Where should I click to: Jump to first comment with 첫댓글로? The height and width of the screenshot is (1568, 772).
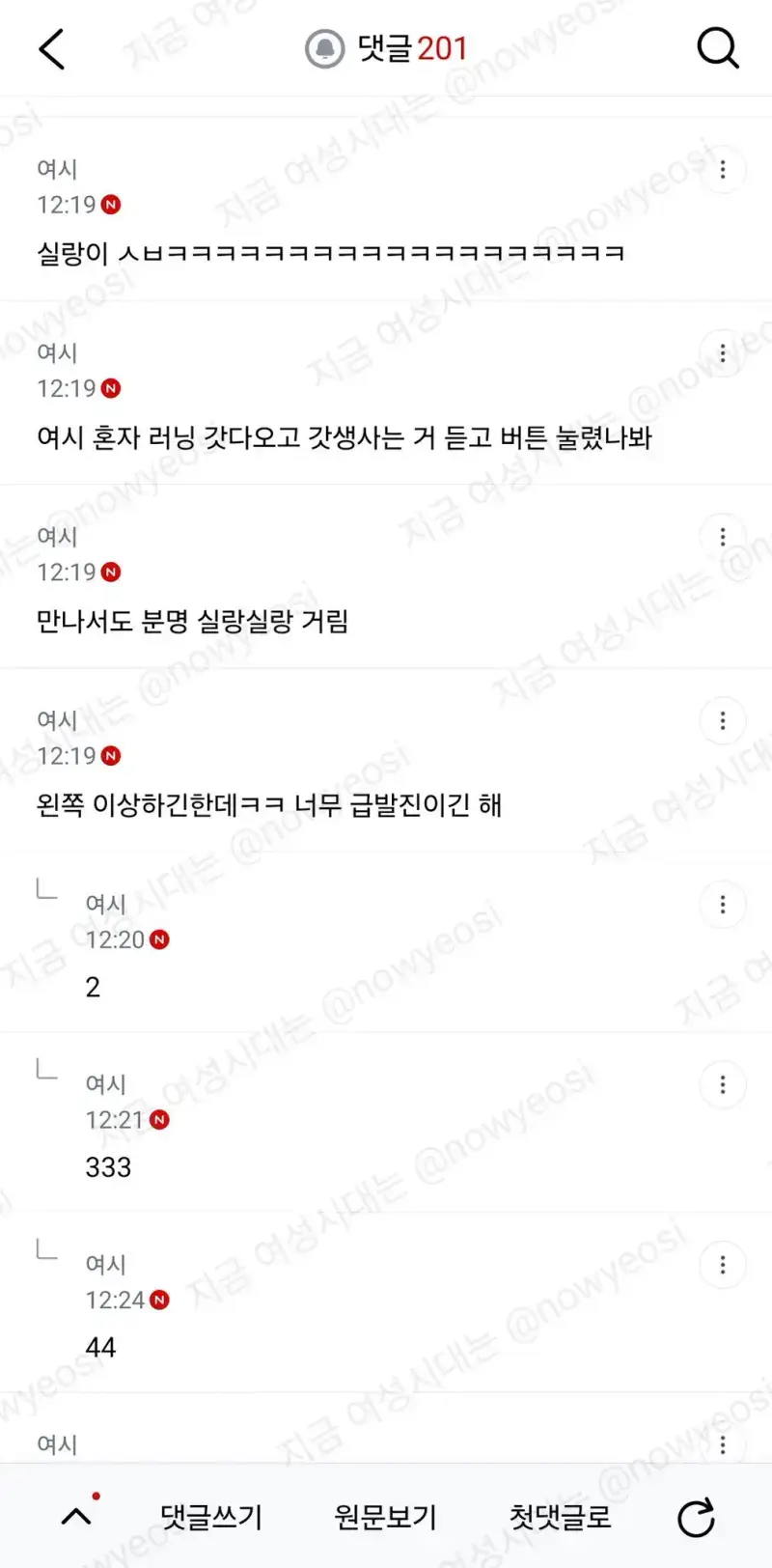click(x=560, y=1517)
